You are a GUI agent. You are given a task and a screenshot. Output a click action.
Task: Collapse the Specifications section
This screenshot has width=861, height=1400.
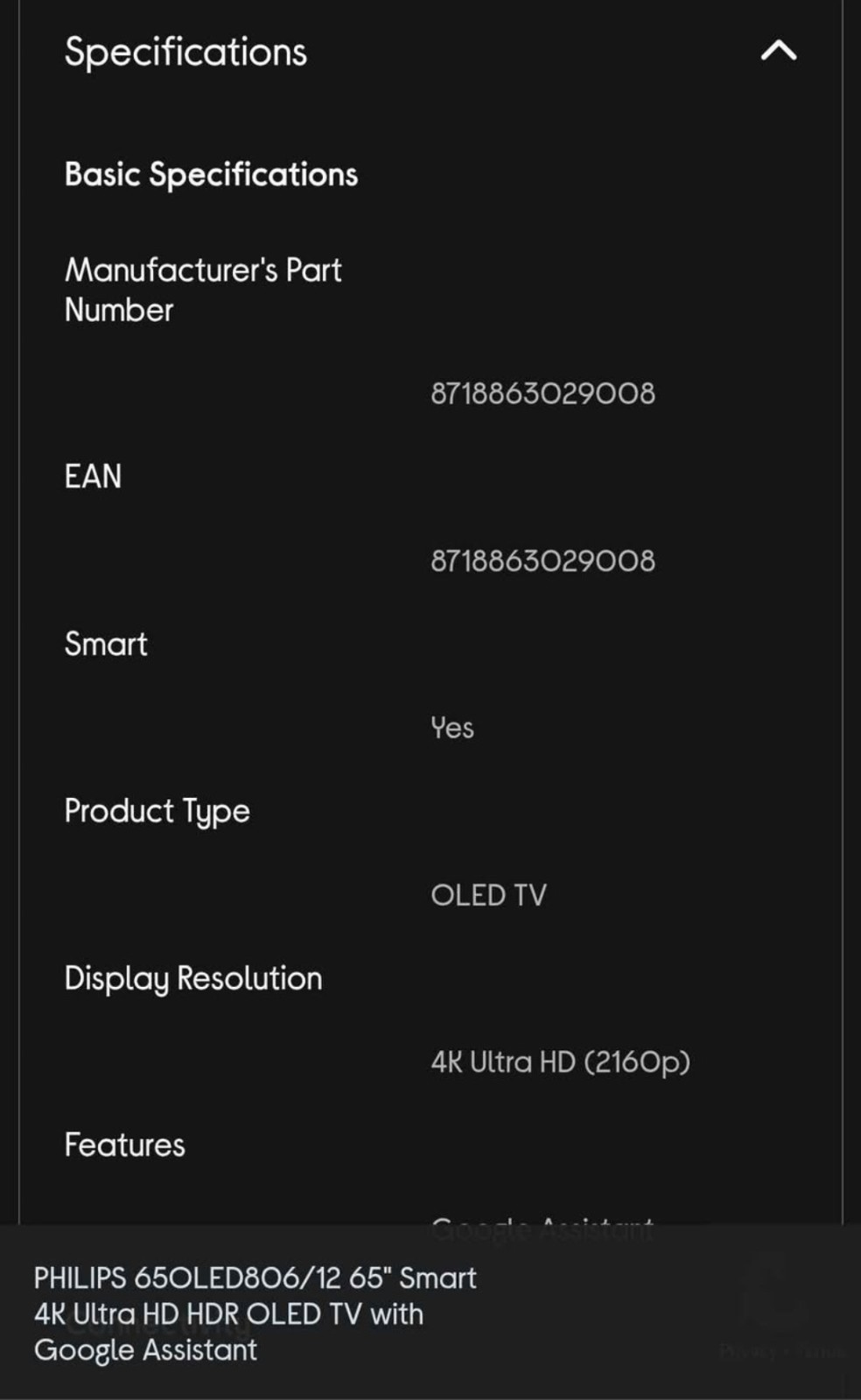778,51
